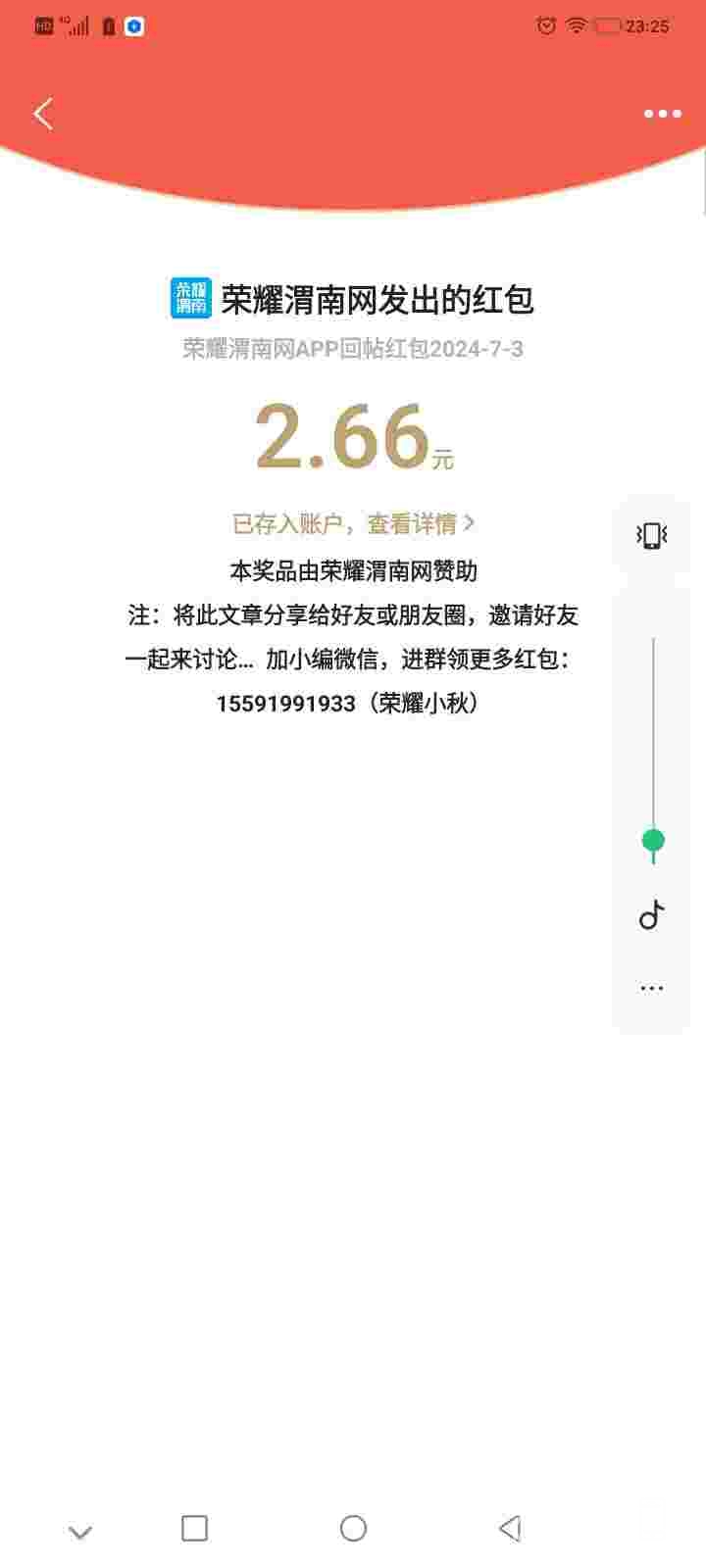The height and width of the screenshot is (1568, 706).
Task: Open recent apps with square button
Action: 195,1528
